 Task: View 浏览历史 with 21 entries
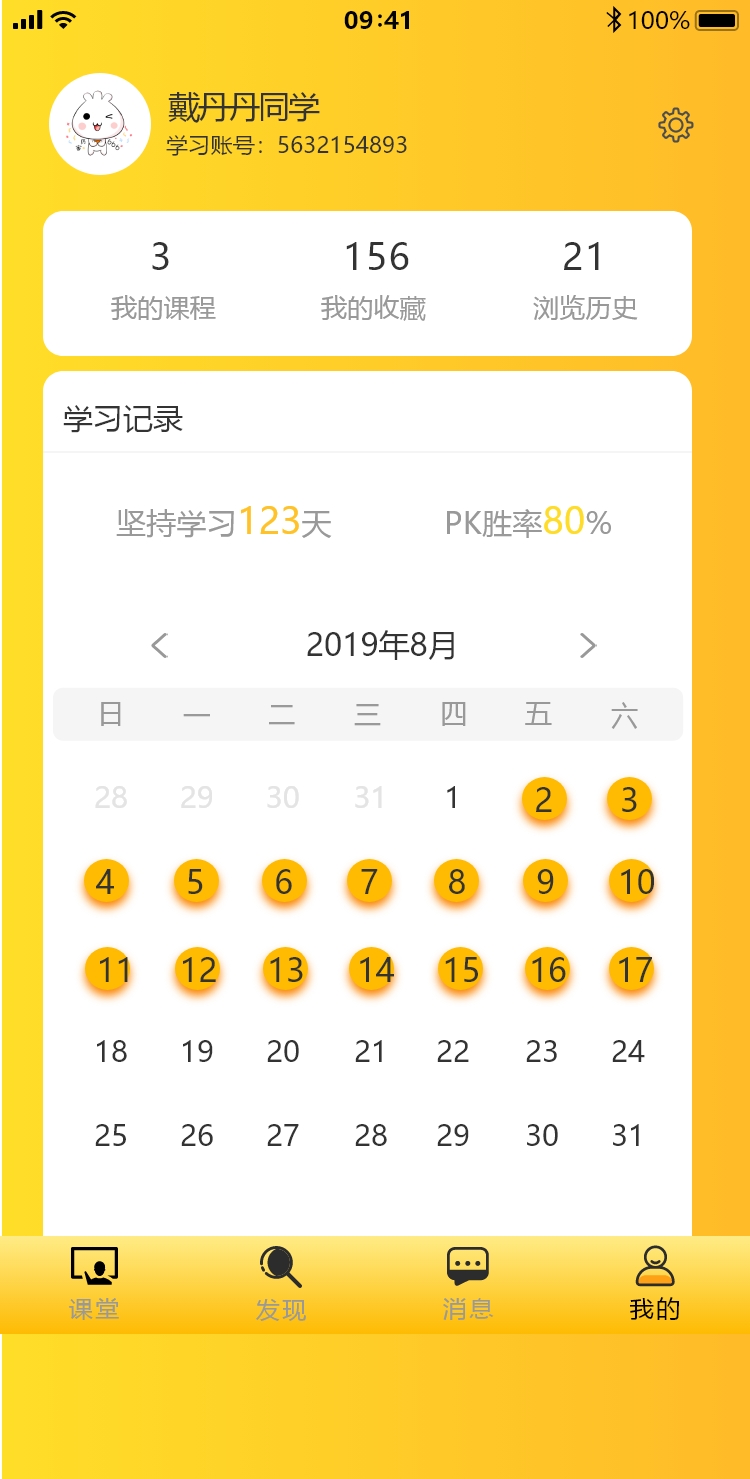coord(585,282)
